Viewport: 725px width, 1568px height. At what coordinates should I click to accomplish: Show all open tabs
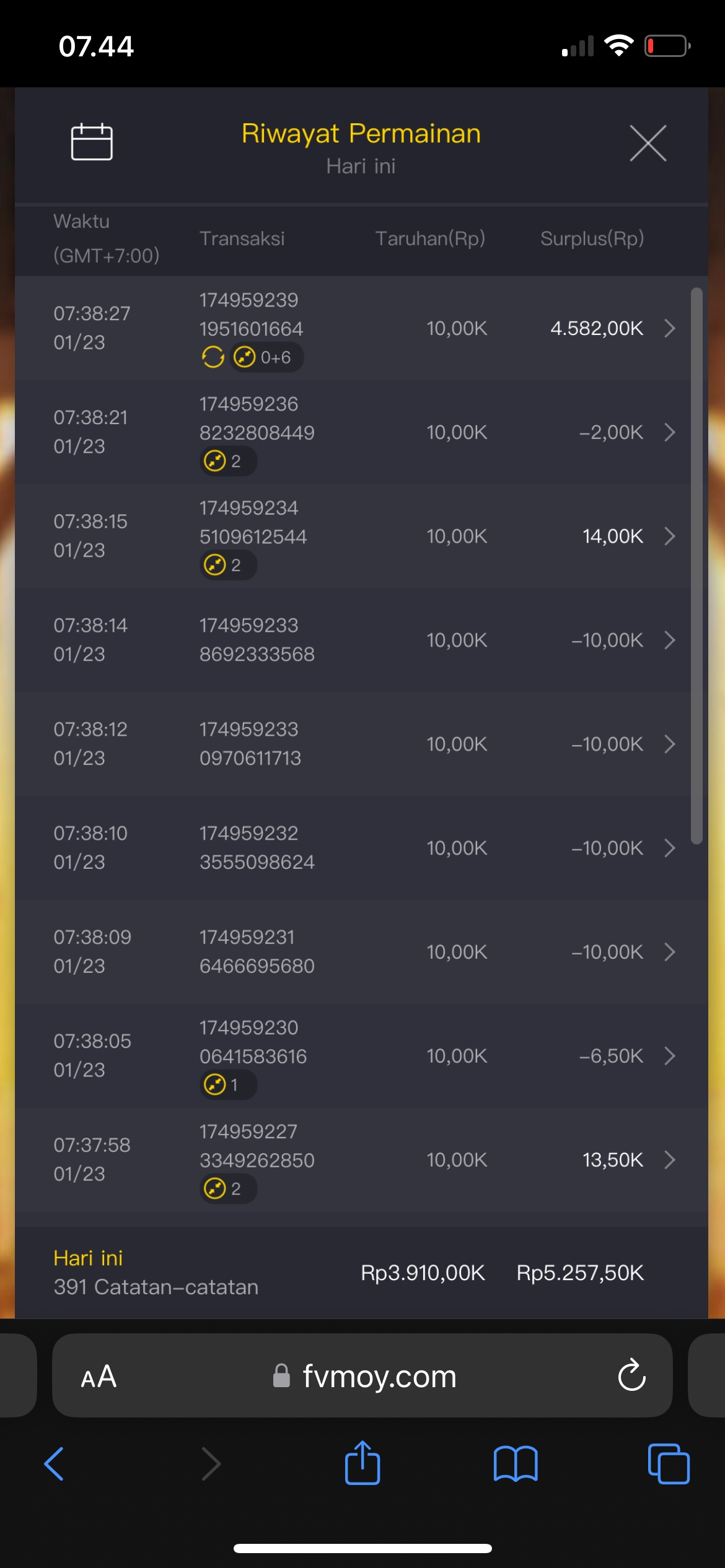click(668, 1464)
